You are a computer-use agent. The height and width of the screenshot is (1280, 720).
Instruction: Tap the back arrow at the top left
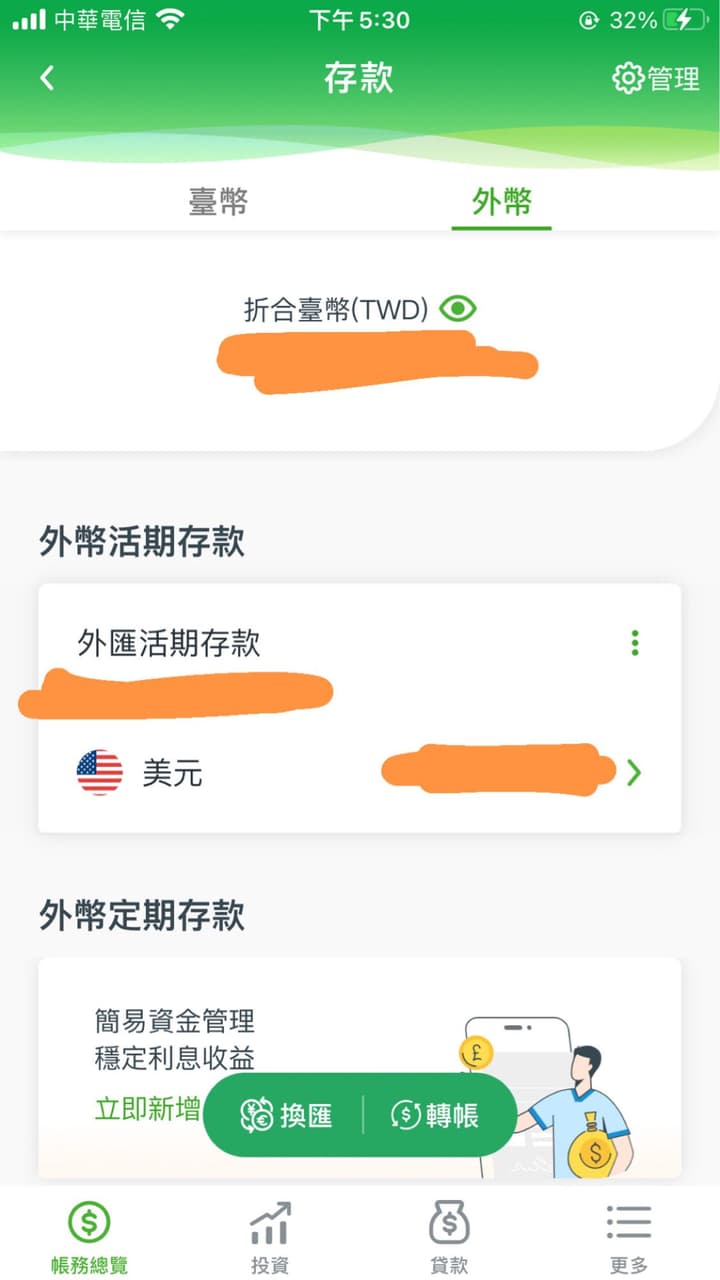tap(47, 77)
